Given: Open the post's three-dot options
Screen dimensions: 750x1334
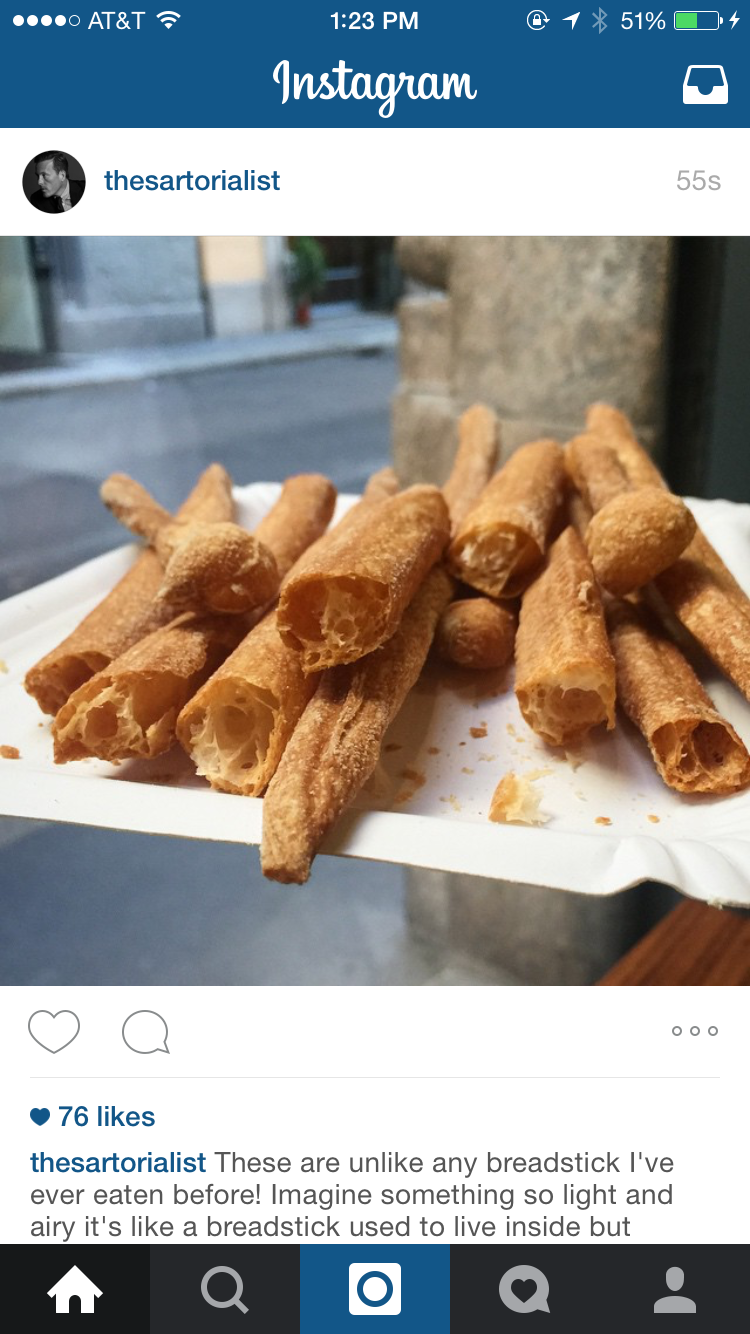Looking at the screenshot, I should [695, 1031].
